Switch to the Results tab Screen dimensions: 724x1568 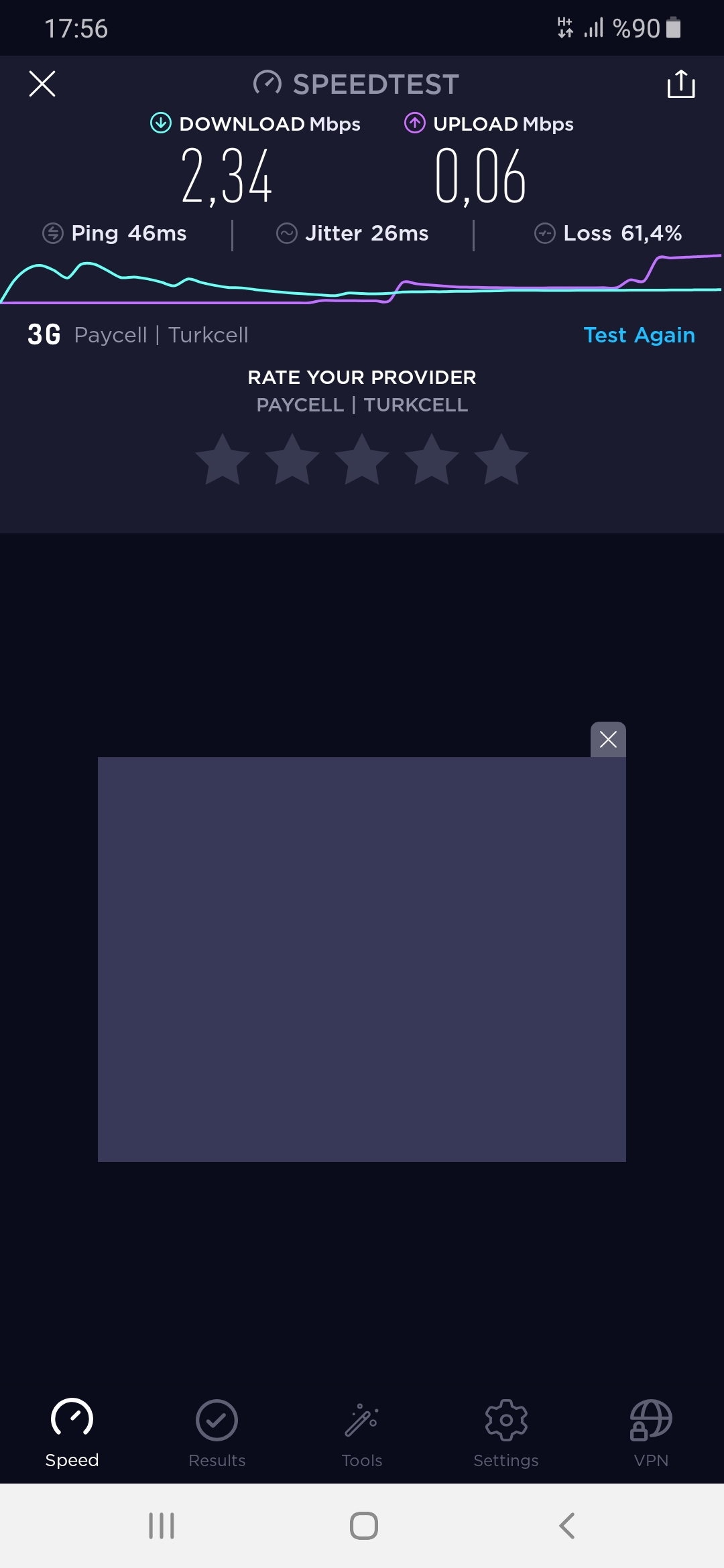[217, 1433]
